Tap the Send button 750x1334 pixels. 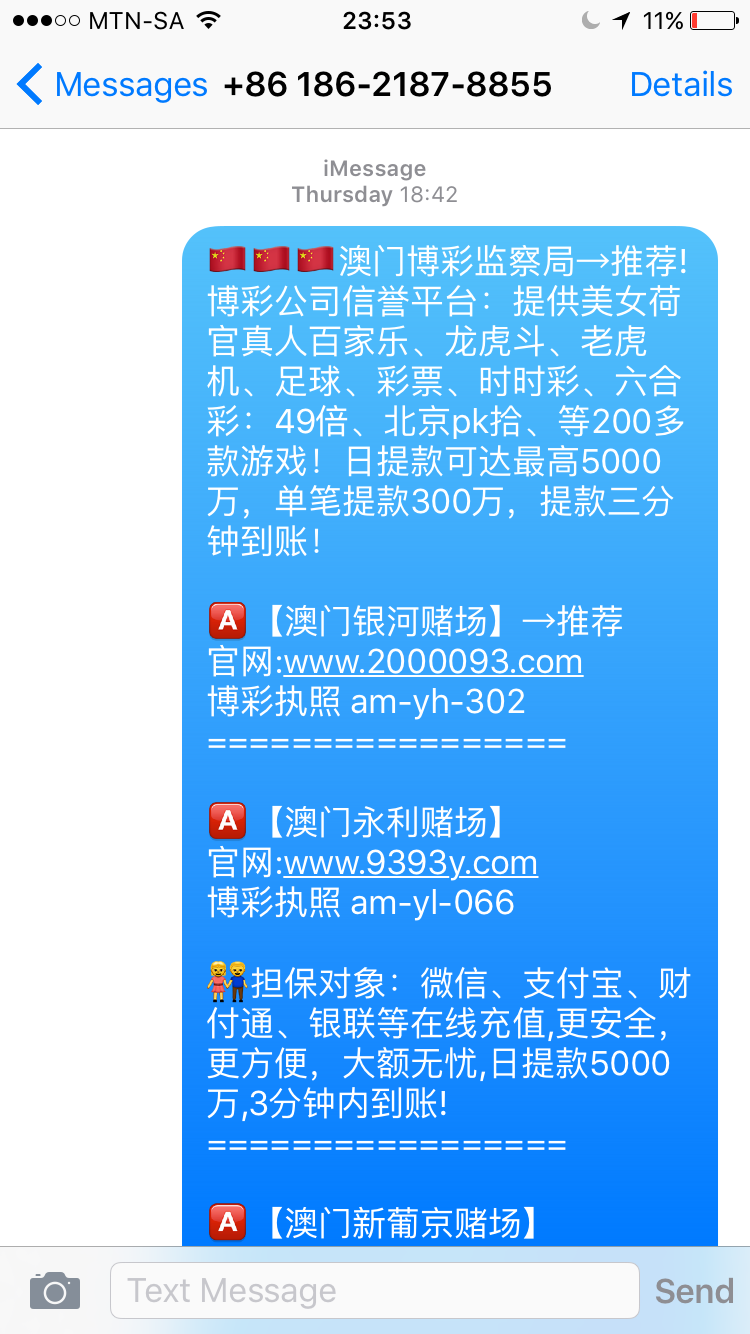click(x=694, y=1291)
